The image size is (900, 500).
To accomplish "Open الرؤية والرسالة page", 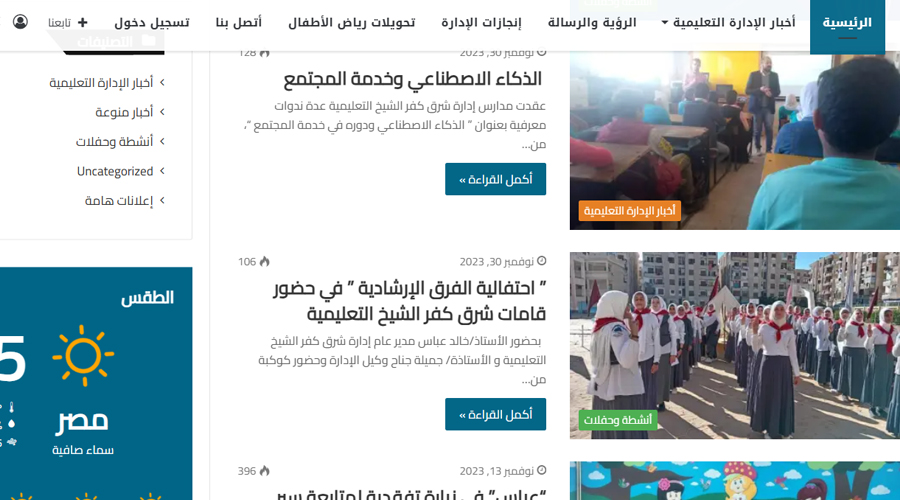I will 592,22.
